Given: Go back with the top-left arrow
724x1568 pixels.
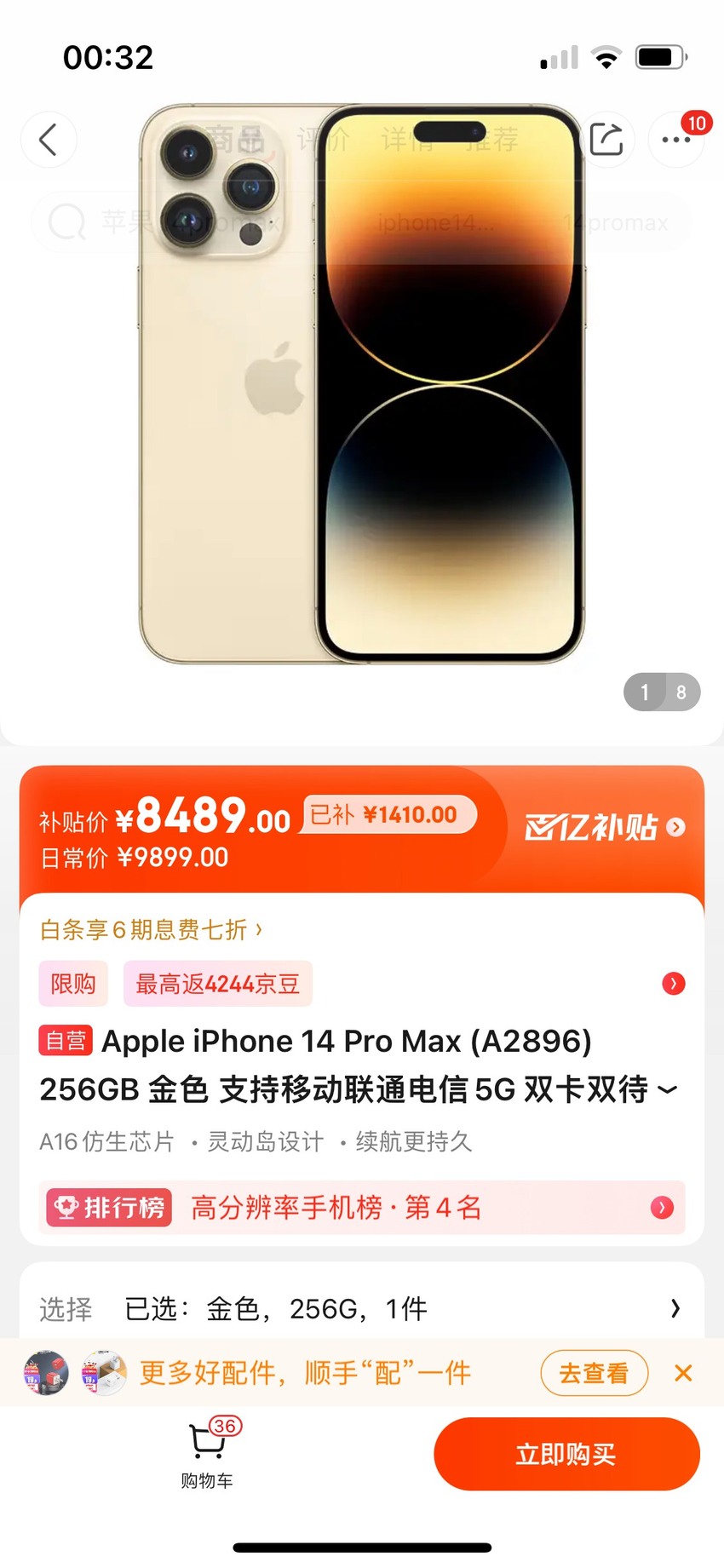Looking at the screenshot, I should [49, 140].
